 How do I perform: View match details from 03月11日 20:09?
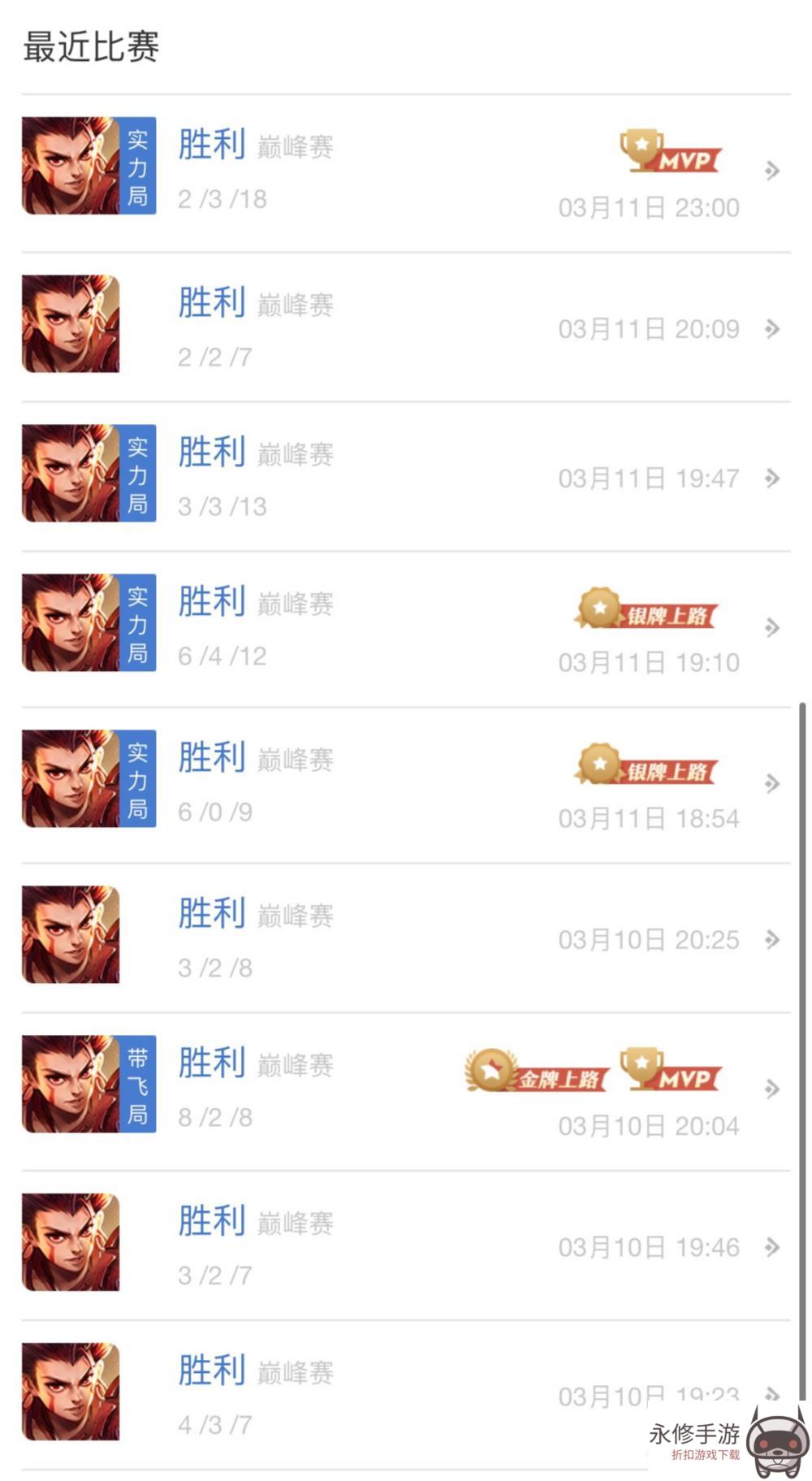406,327
